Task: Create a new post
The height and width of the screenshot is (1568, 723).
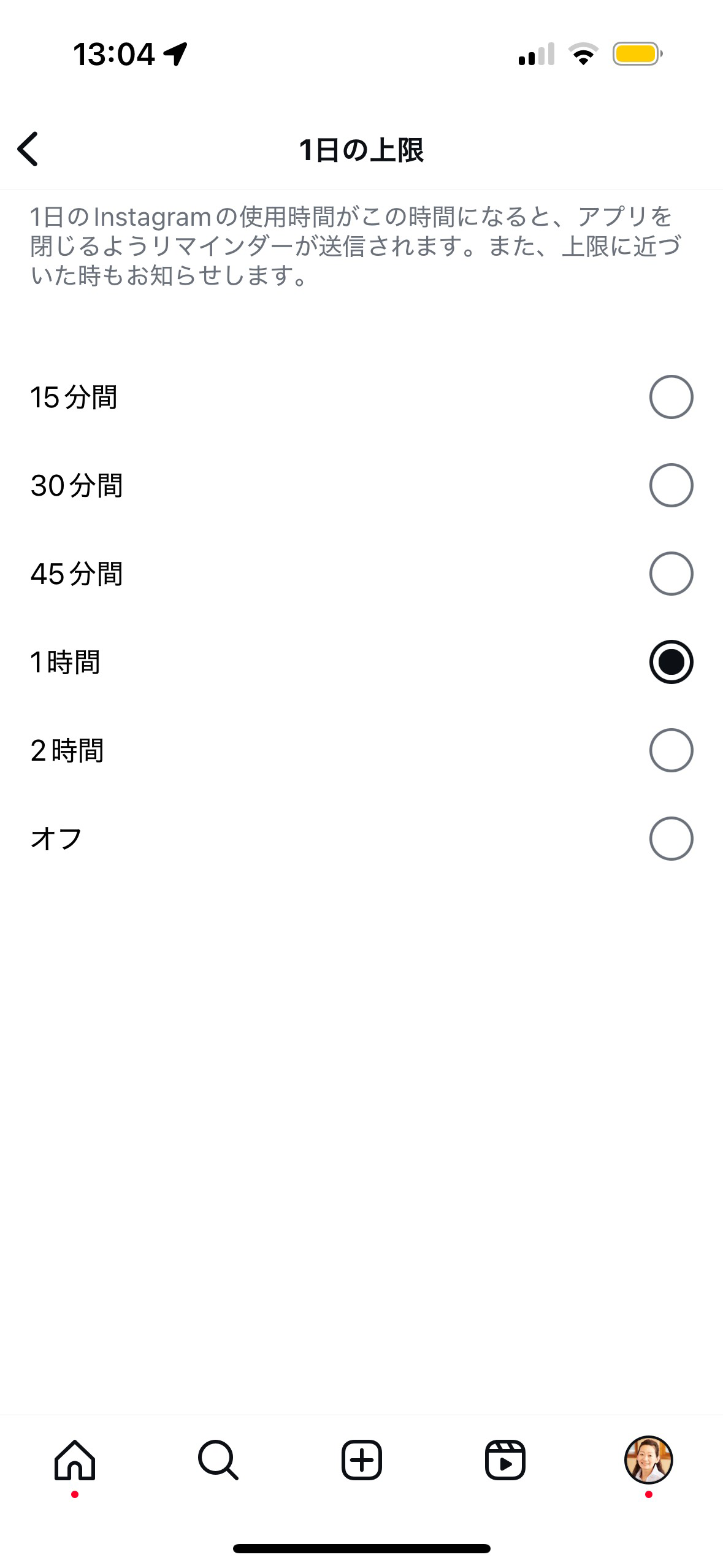Action: coord(362,1460)
